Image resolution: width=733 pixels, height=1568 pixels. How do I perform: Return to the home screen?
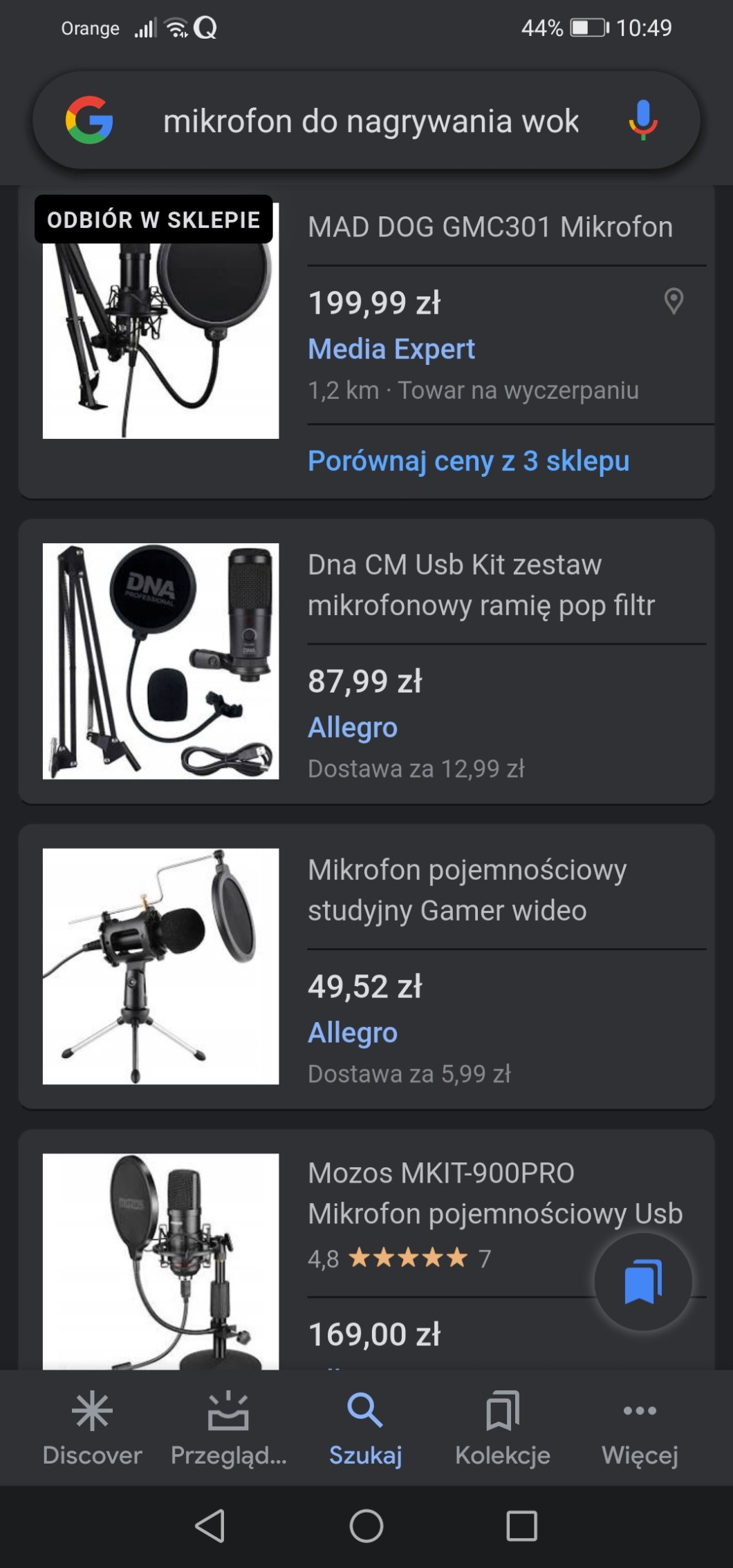pos(366,1526)
